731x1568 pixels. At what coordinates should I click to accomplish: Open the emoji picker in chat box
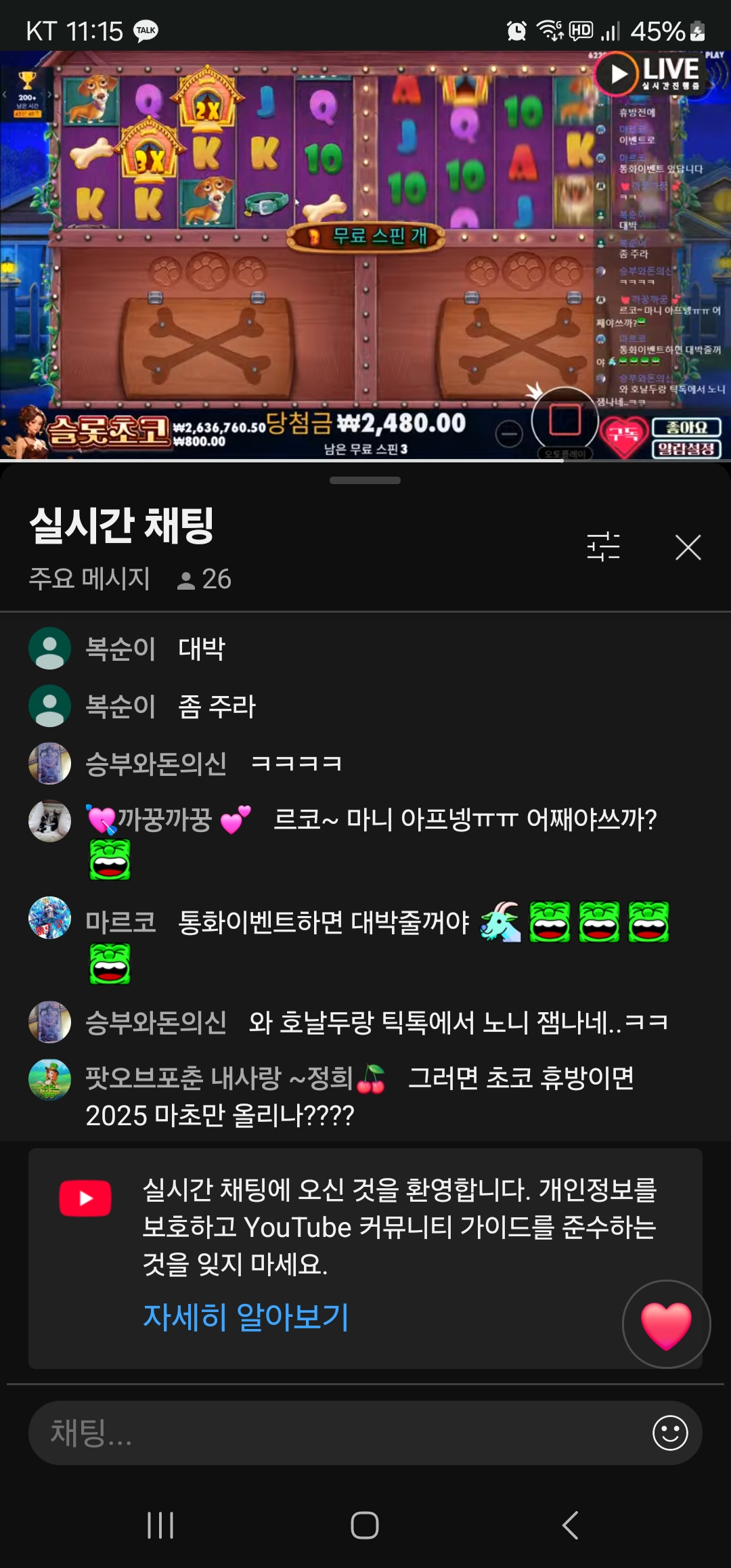[670, 1433]
